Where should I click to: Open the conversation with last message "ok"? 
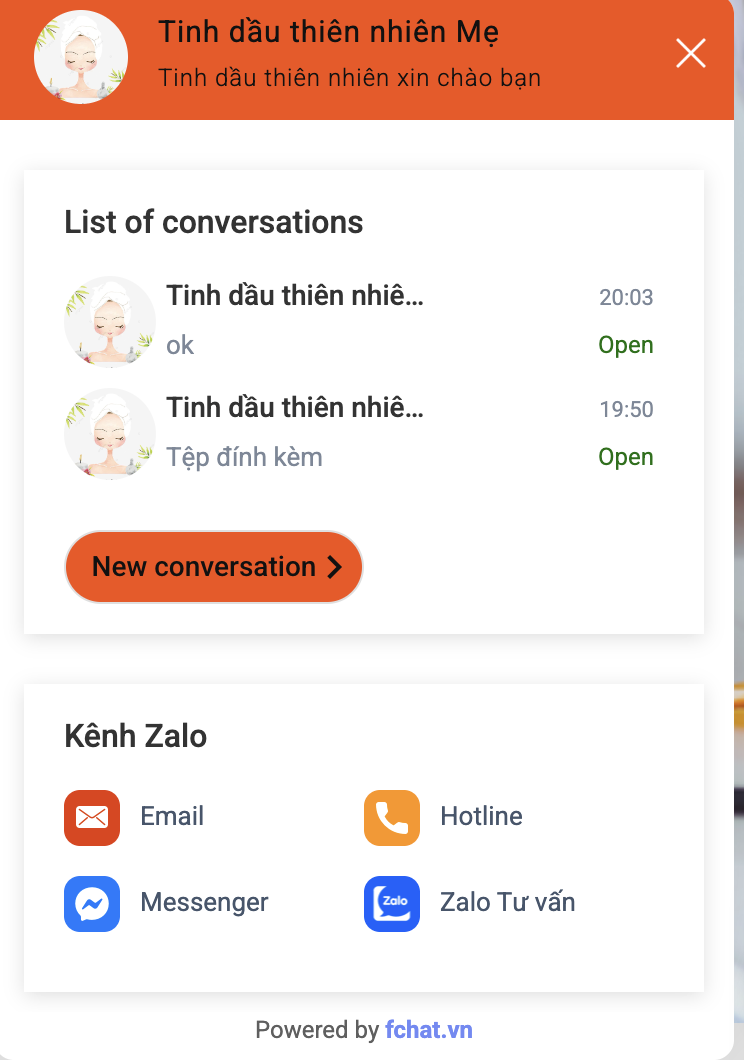pyautogui.click(x=360, y=322)
